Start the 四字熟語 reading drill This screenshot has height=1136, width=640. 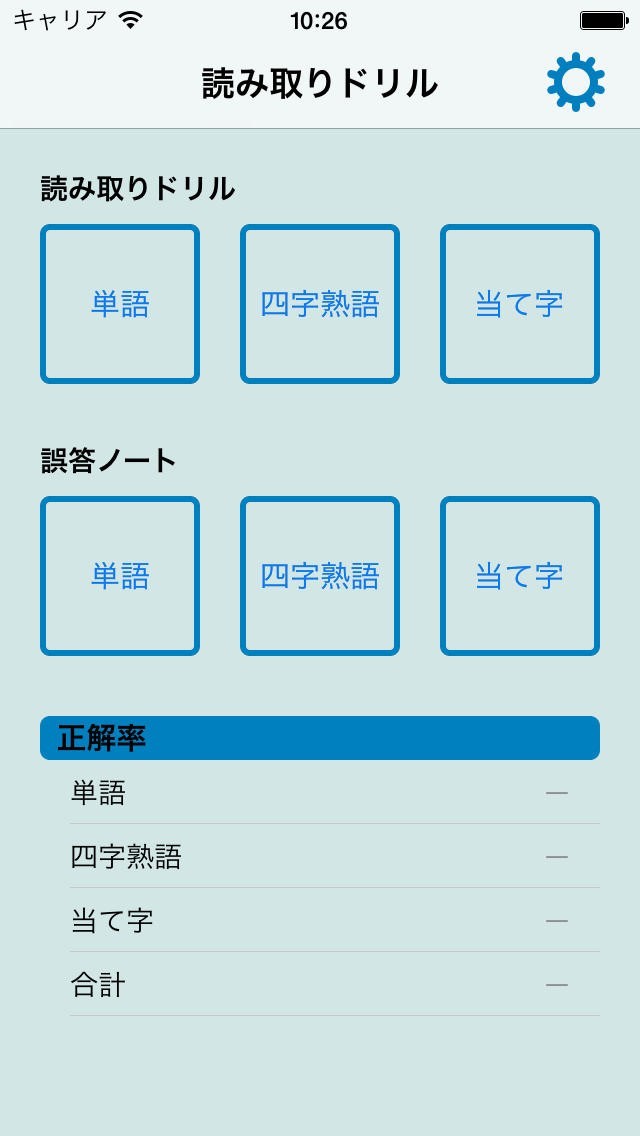(x=320, y=304)
